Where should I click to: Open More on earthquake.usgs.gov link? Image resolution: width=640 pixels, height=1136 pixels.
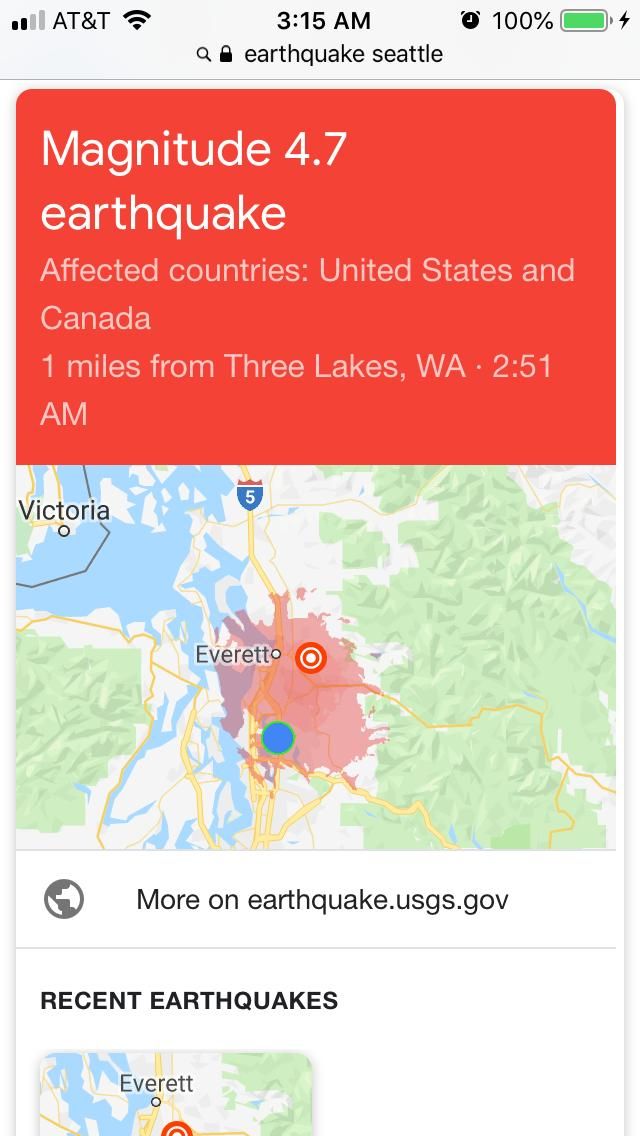[322, 899]
